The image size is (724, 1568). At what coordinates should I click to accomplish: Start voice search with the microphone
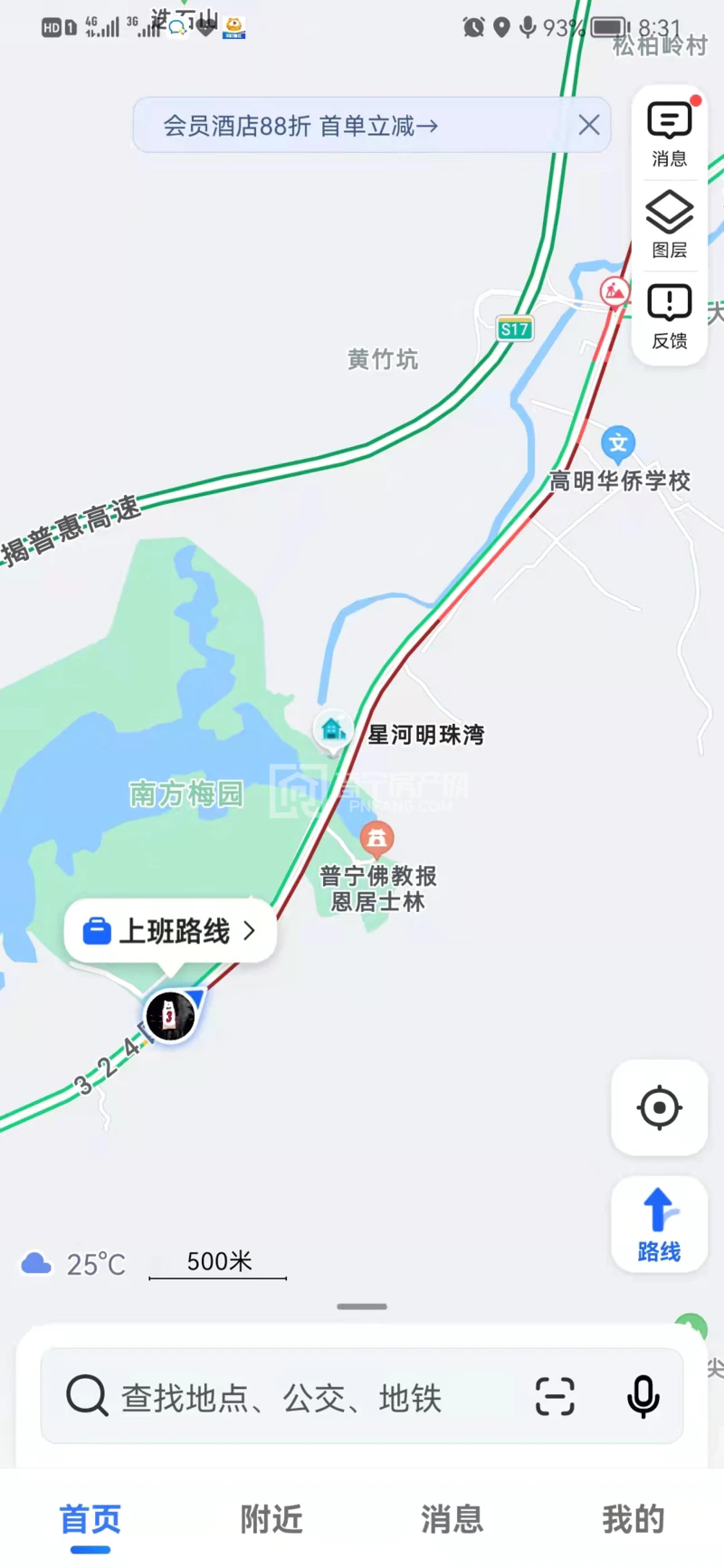click(643, 1396)
